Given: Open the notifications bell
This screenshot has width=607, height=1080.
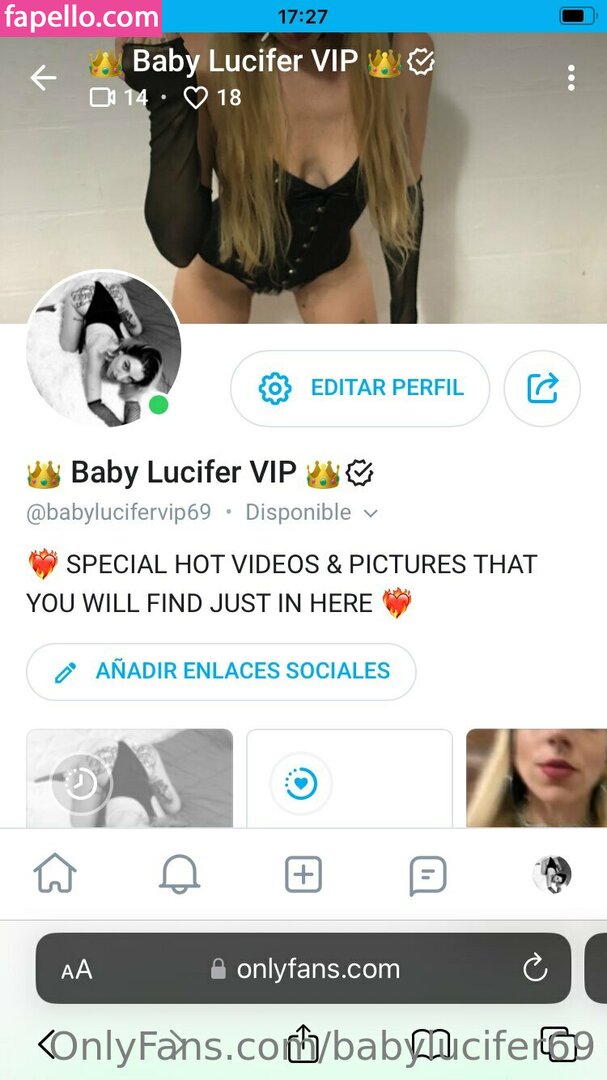Looking at the screenshot, I should (x=180, y=875).
